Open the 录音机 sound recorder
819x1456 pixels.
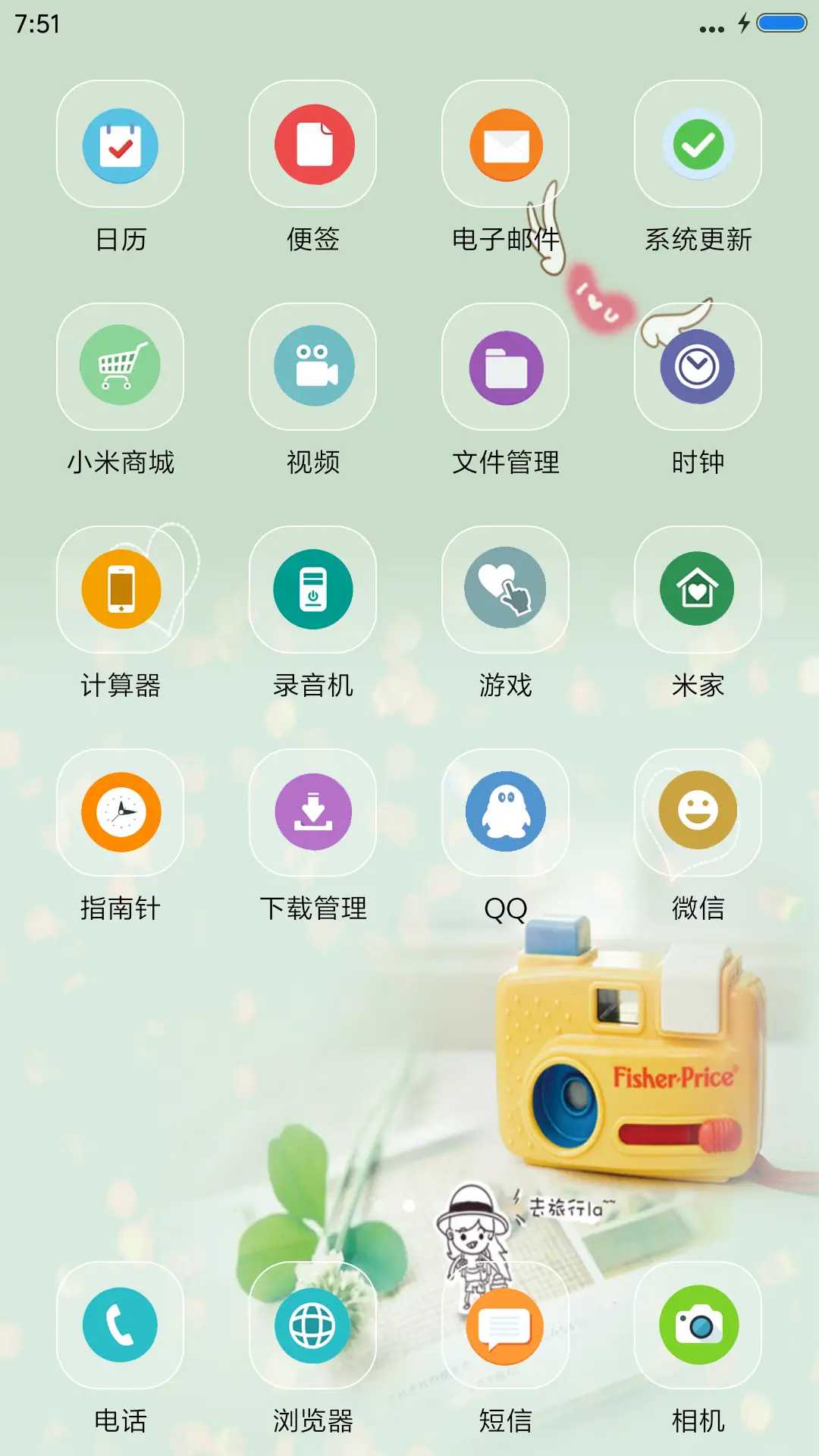point(312,590)
